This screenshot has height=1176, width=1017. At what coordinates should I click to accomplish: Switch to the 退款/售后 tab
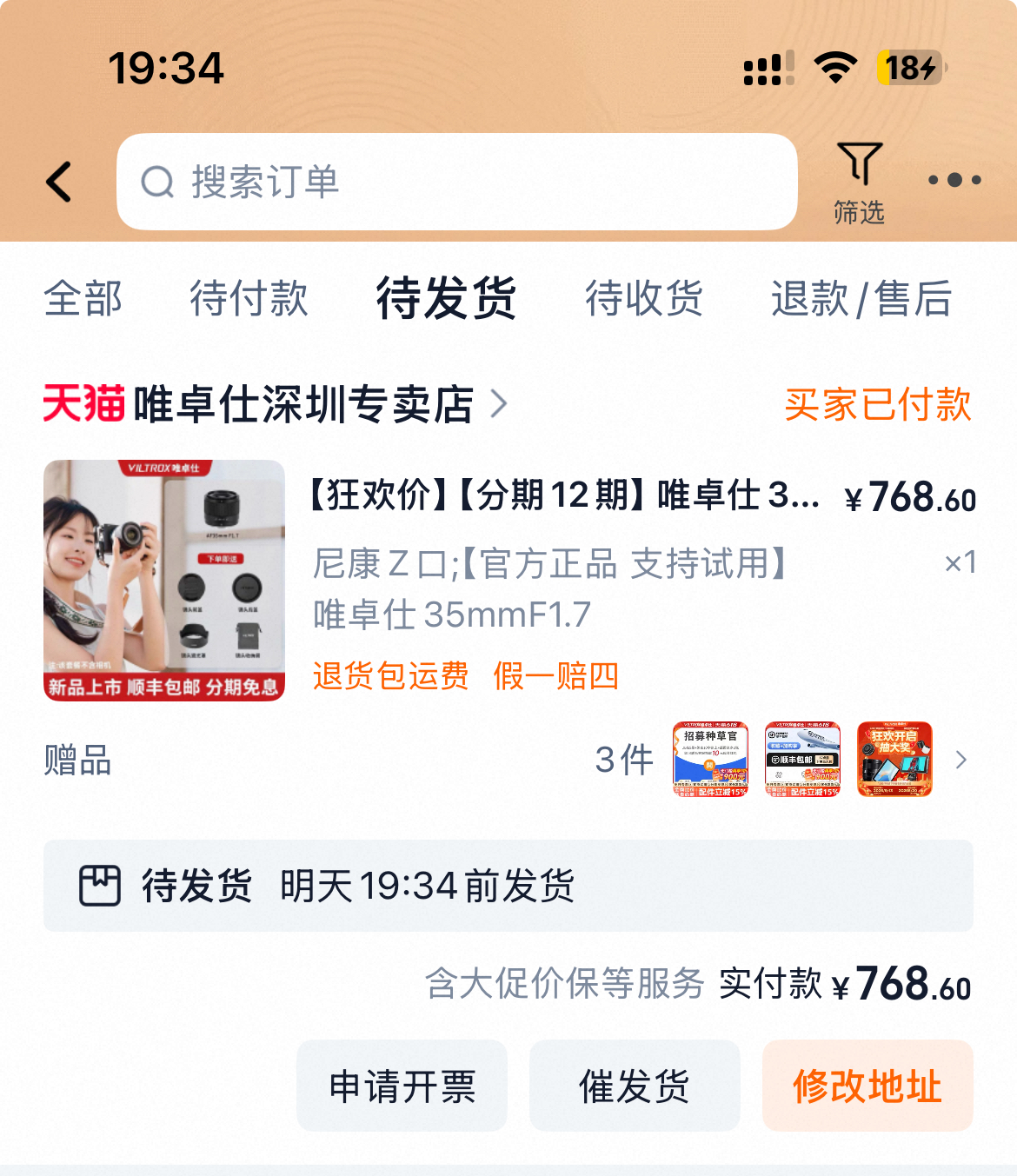coord(861,299)
